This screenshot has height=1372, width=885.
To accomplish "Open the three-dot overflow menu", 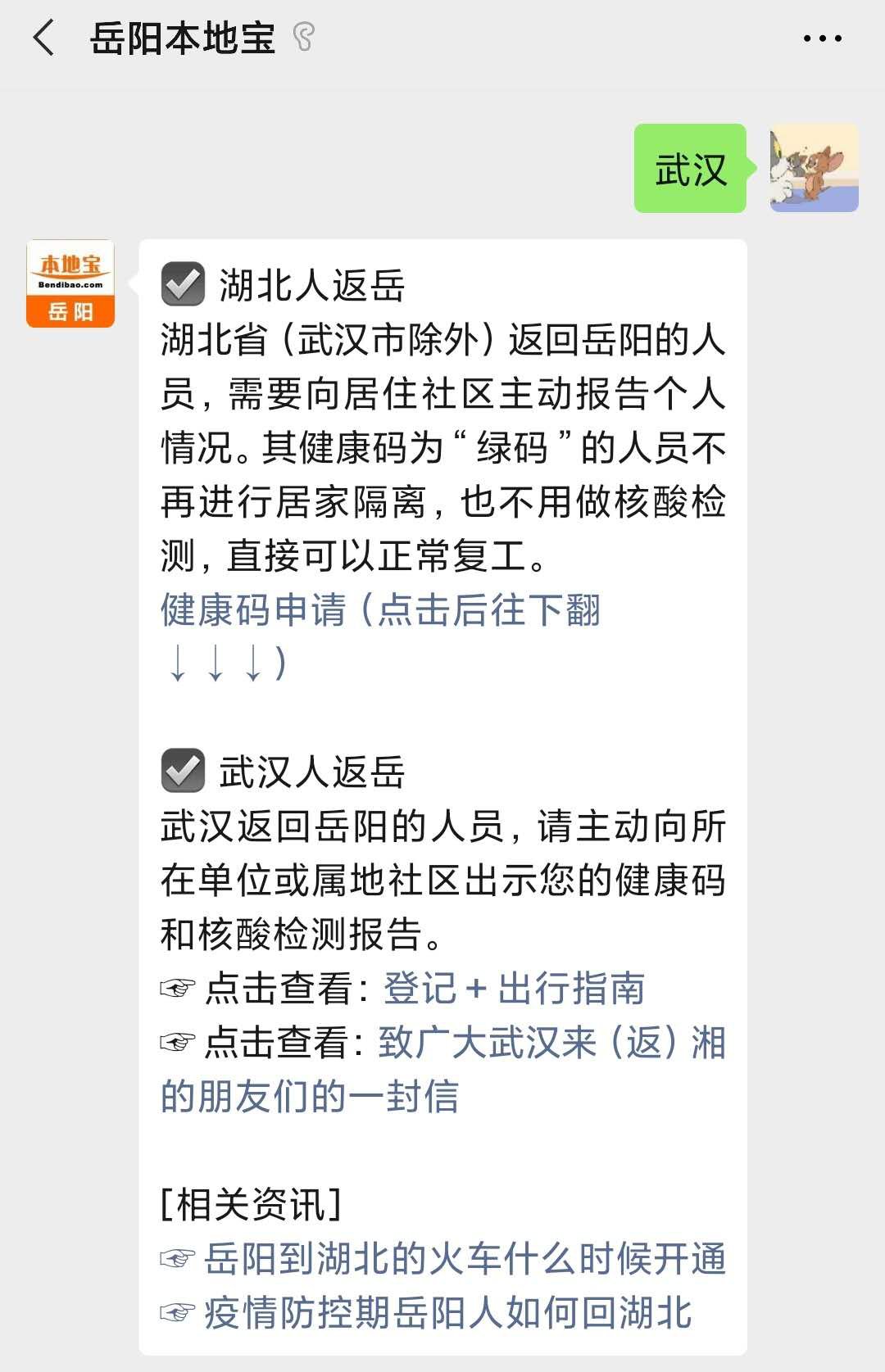I will tap(822, 38).
